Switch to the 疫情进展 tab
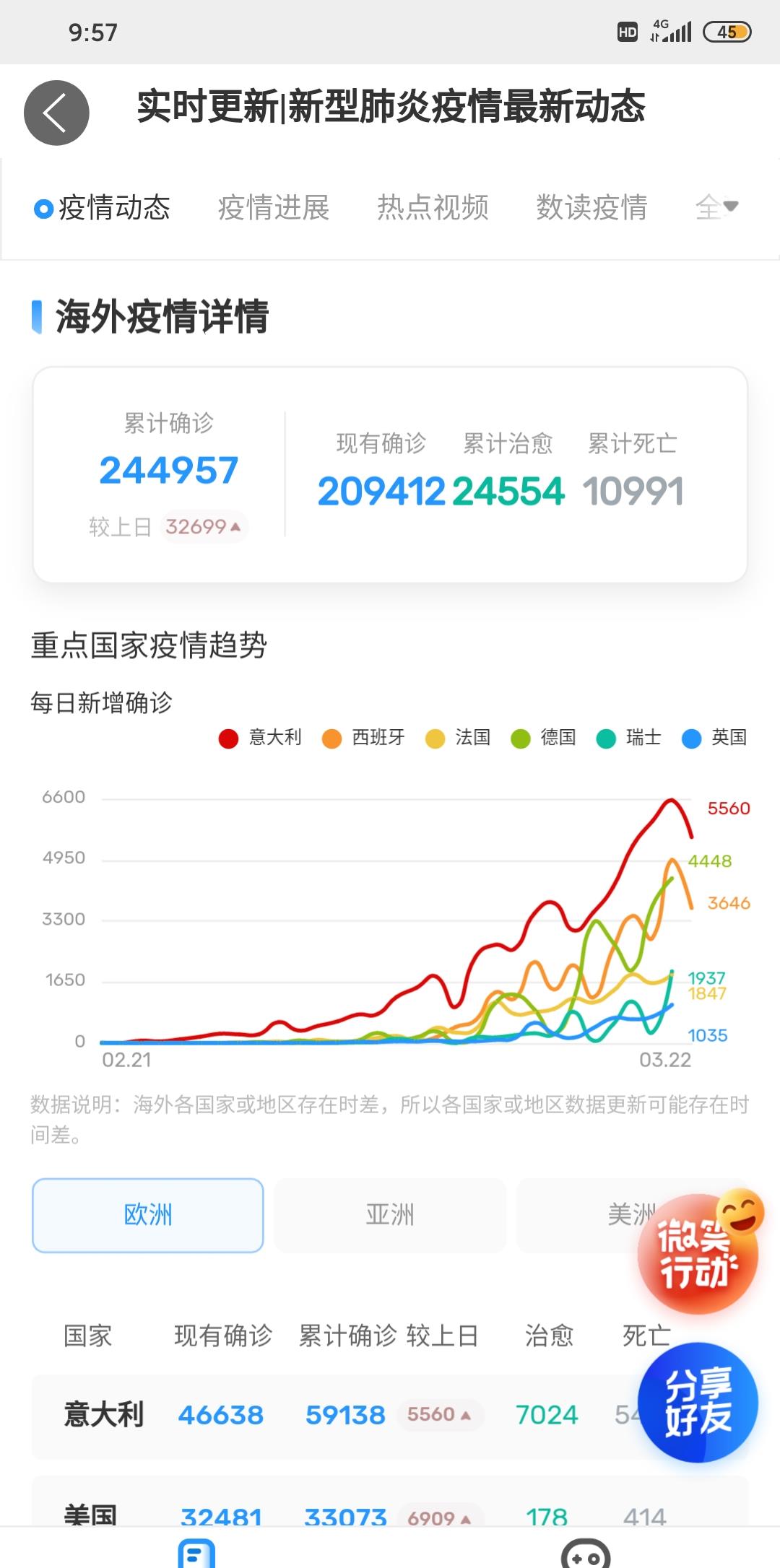Image resolution: width=780 pixels, height=1568 pixels. click(274, 208)
